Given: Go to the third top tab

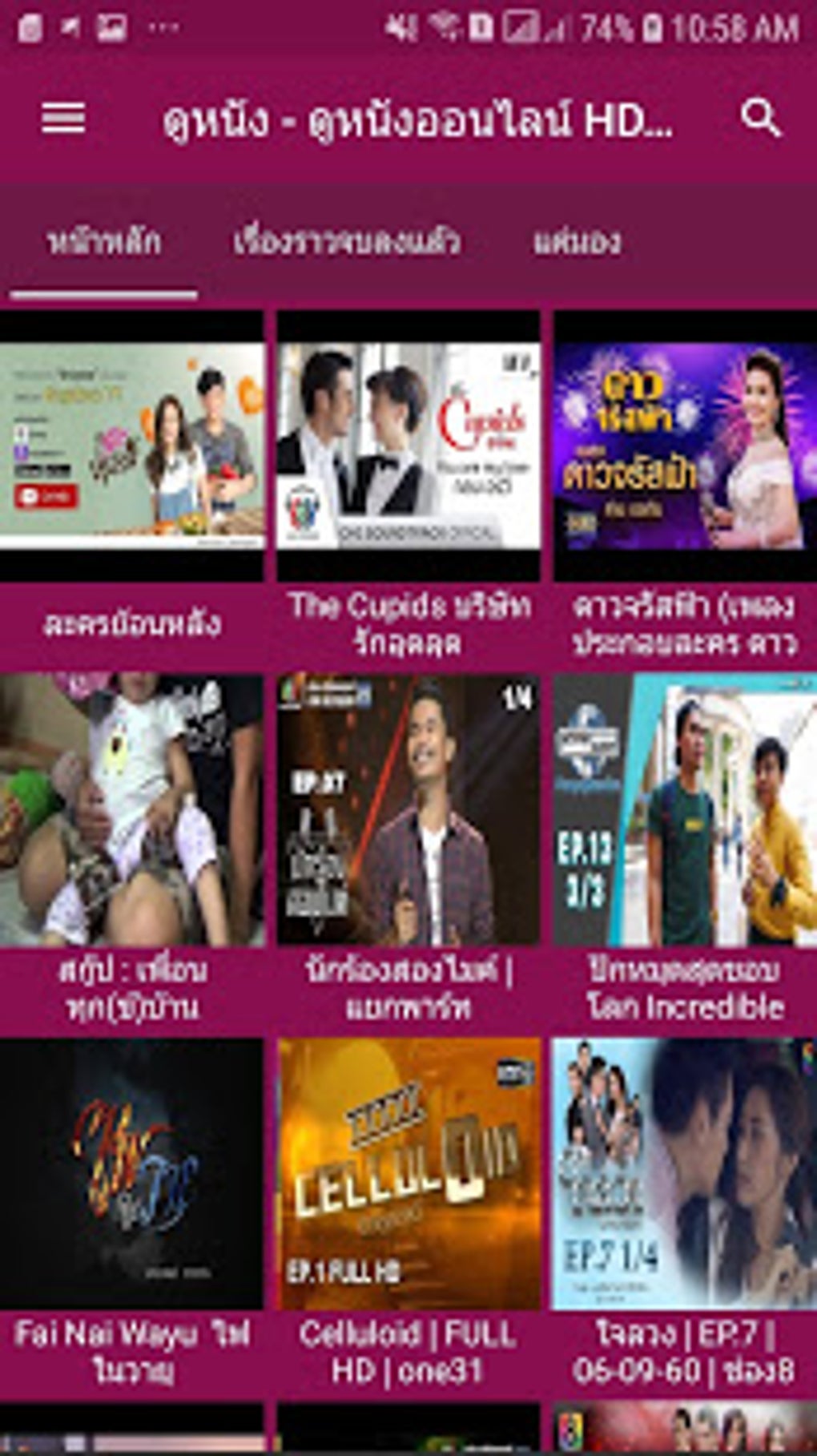Looking at the screenshot, I should click(x=577, y=242).
